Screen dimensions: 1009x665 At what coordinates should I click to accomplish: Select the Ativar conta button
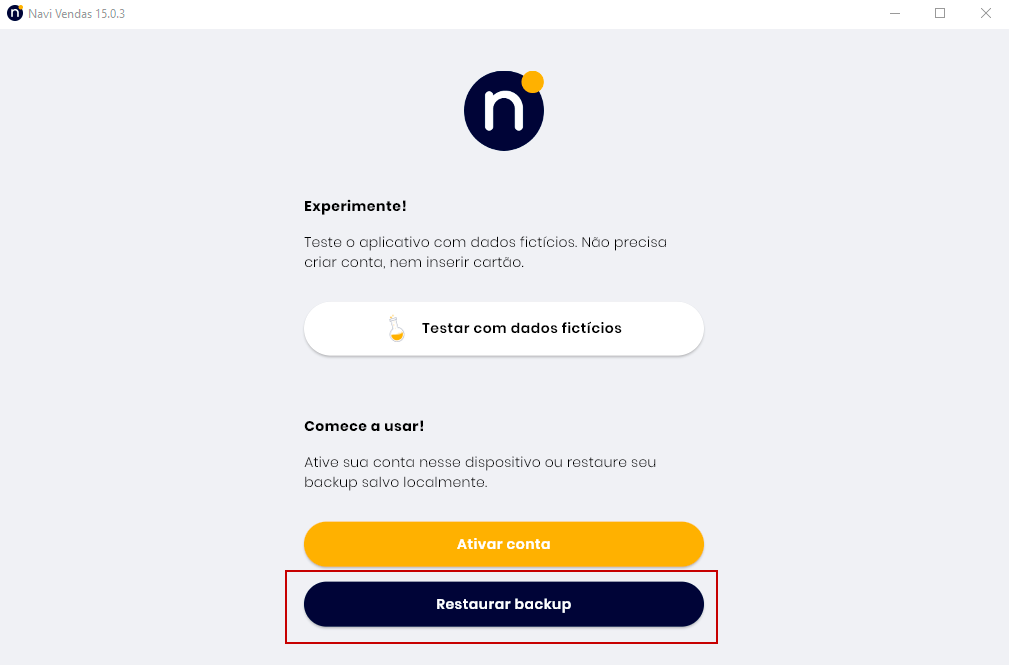(503, 544)
